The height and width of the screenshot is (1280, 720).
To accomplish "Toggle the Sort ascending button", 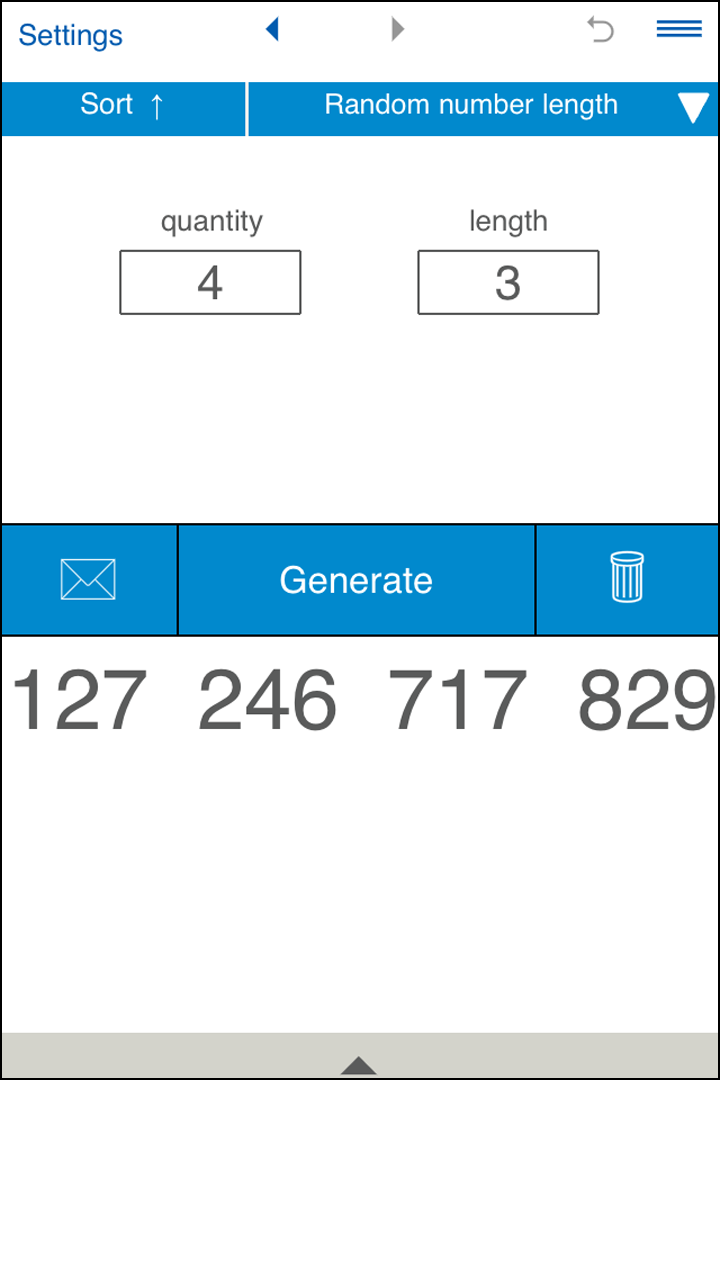I will pyautogui.click(x=123, y=105).
